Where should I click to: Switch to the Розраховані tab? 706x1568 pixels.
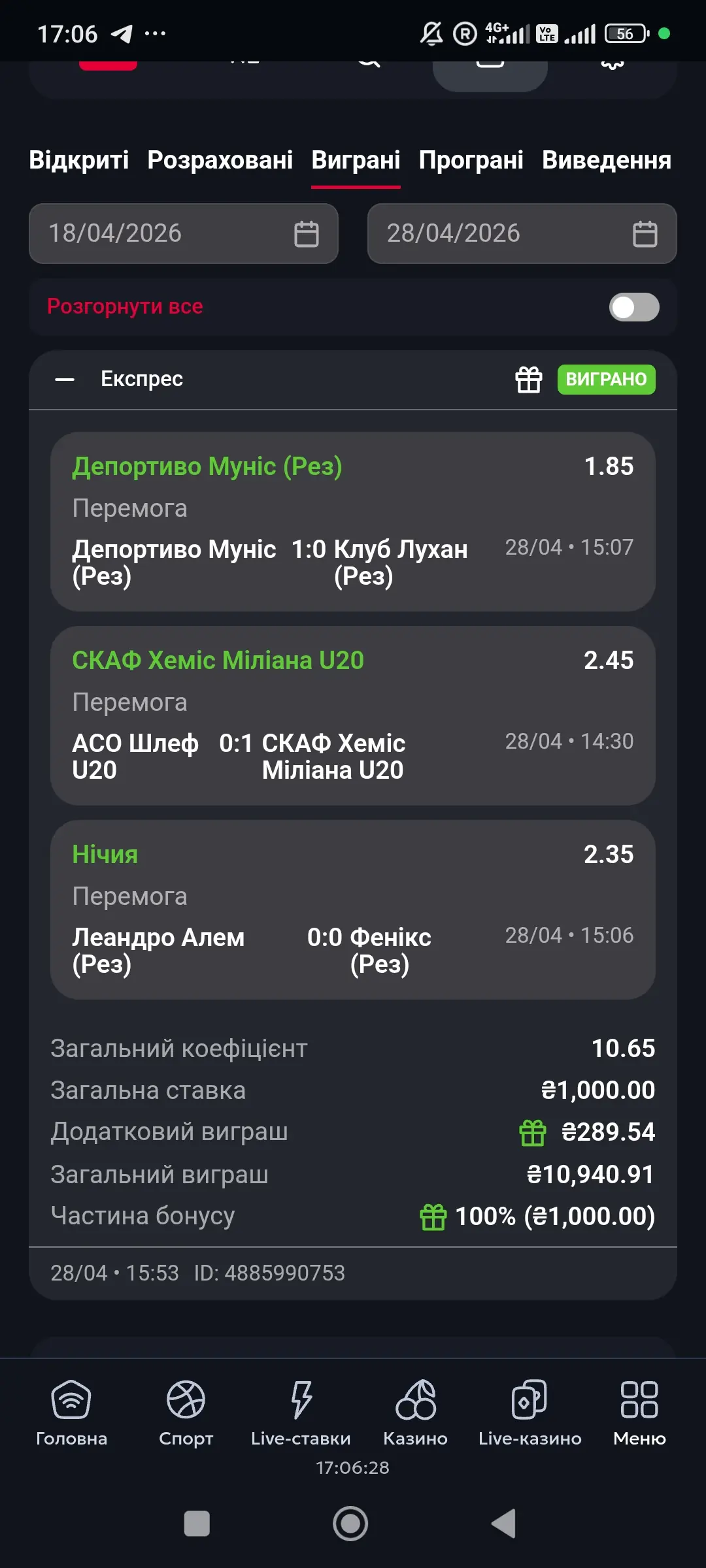pyautogui.click(x=220, y=160)
